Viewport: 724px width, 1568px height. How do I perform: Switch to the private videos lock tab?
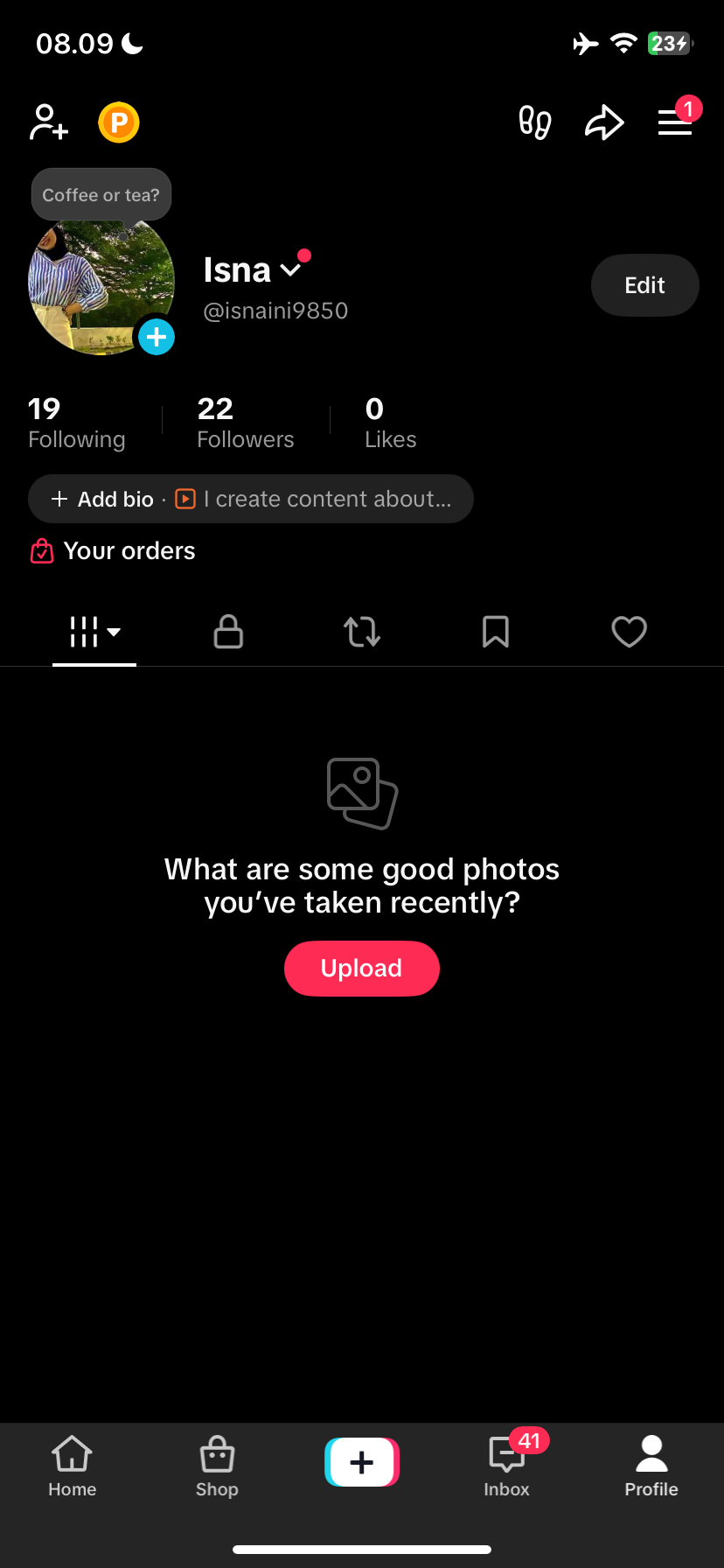[228, 631]
